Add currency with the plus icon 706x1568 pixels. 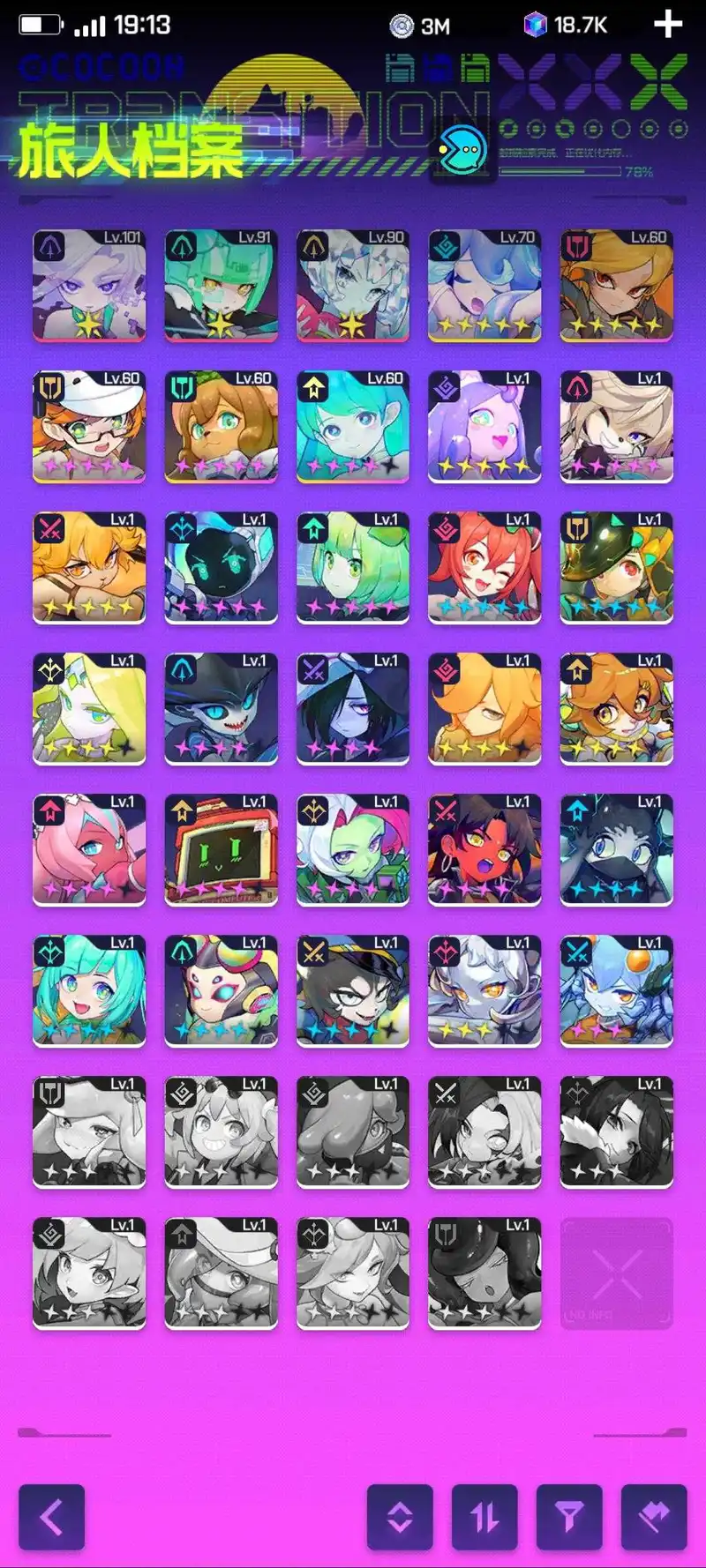[x=668, y=24]
